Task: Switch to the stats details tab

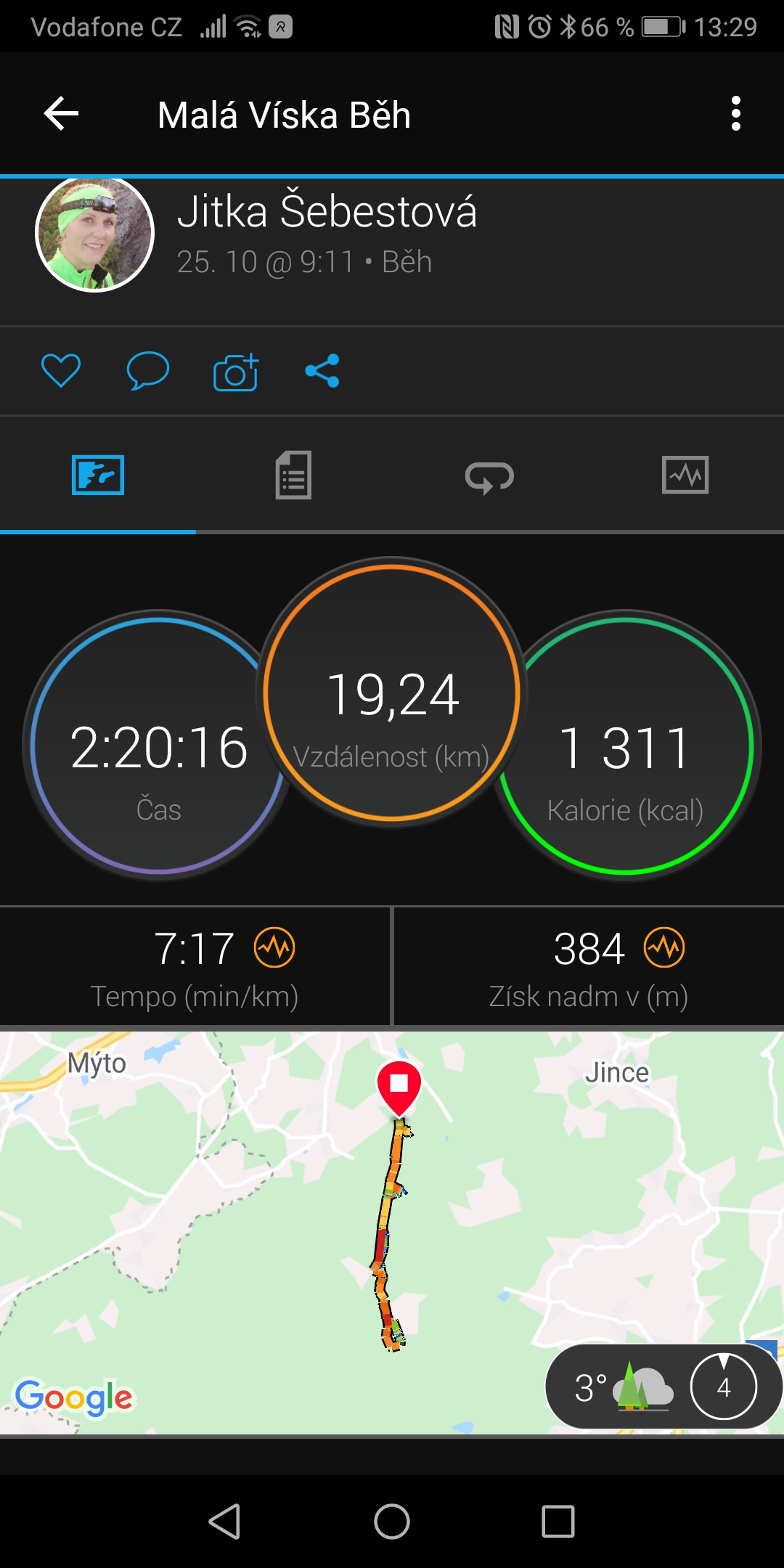Action: pos(293,475)
